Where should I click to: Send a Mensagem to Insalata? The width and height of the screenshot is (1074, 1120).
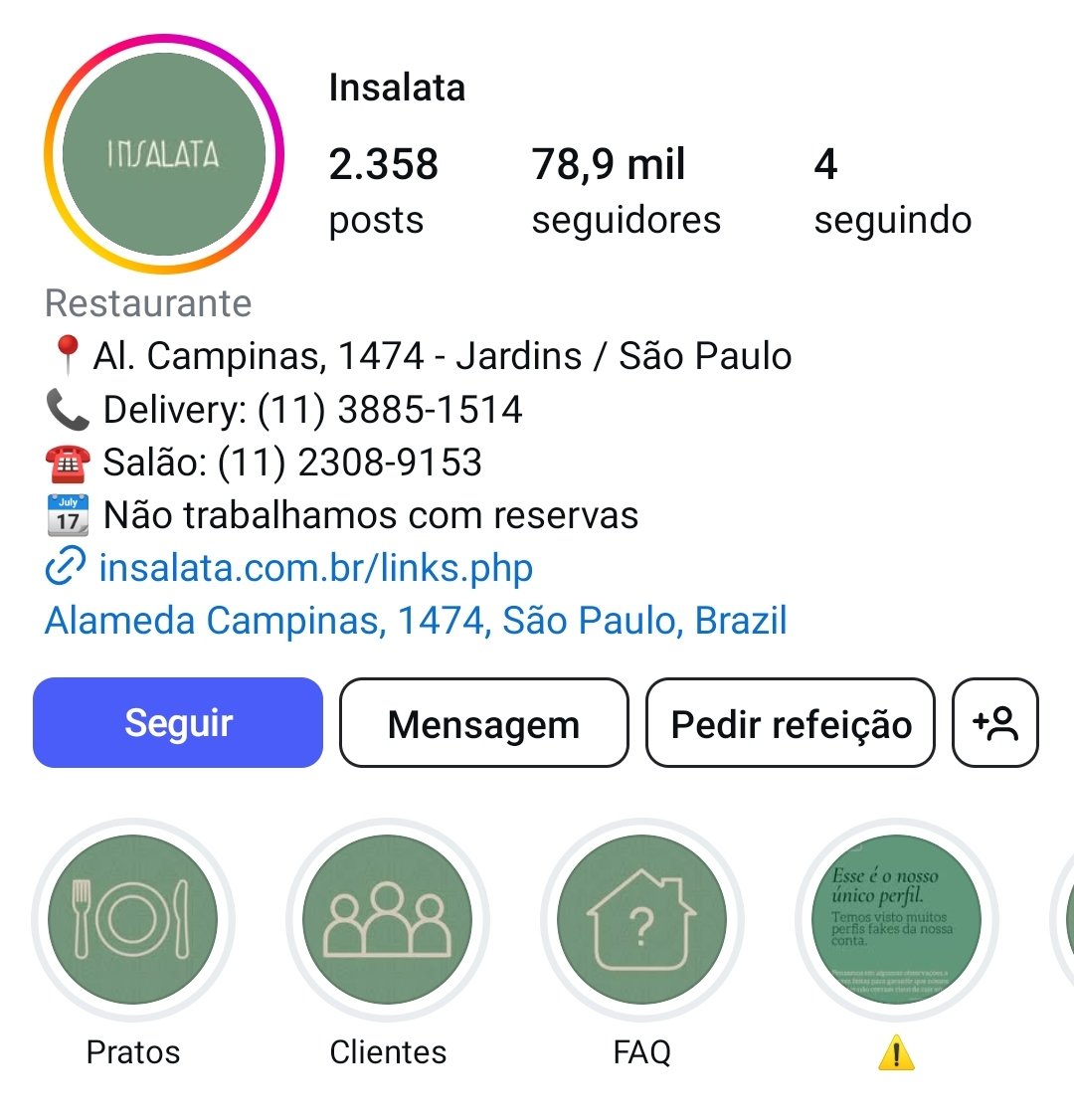(x=483, y=723)
